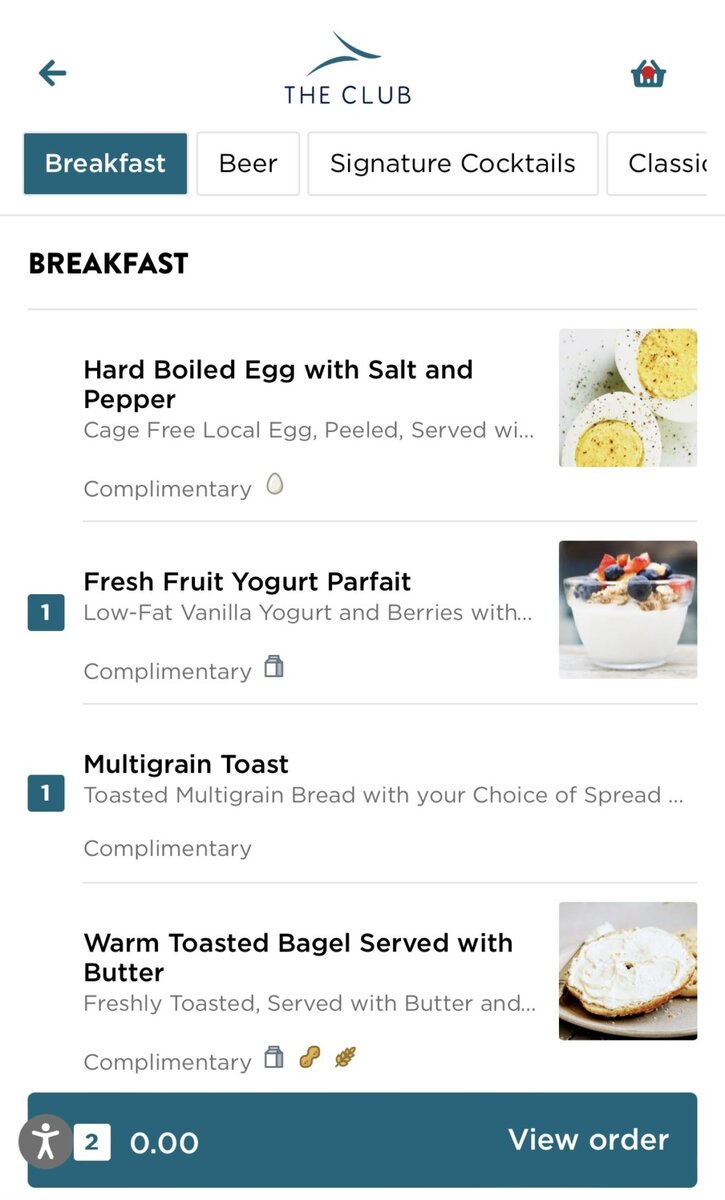Switch to the Beer tab
Image resolution: width=725 pixels, height=1200 pixels.
pyautogui.click(x=248, y=164)
